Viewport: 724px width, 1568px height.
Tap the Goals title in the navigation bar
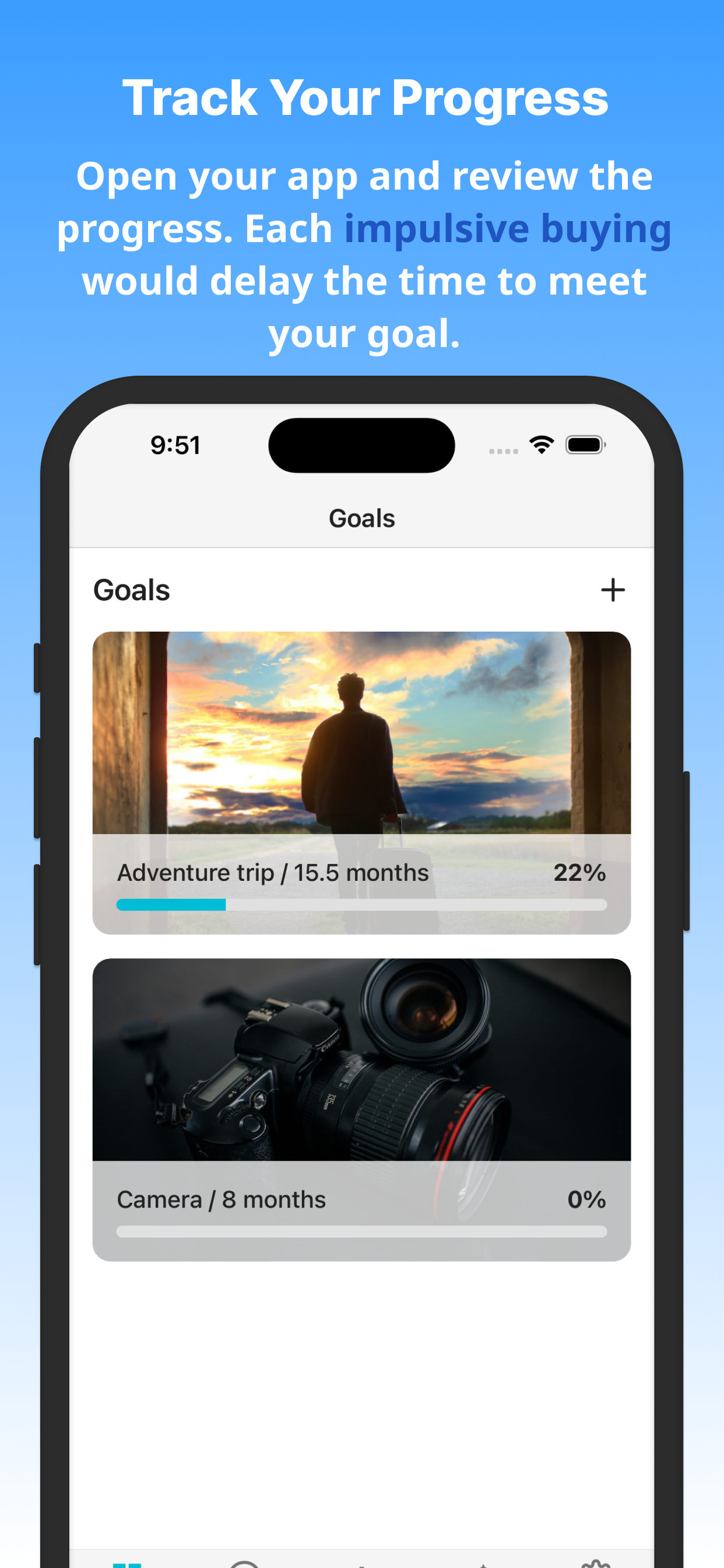click(x=361, y=518)
